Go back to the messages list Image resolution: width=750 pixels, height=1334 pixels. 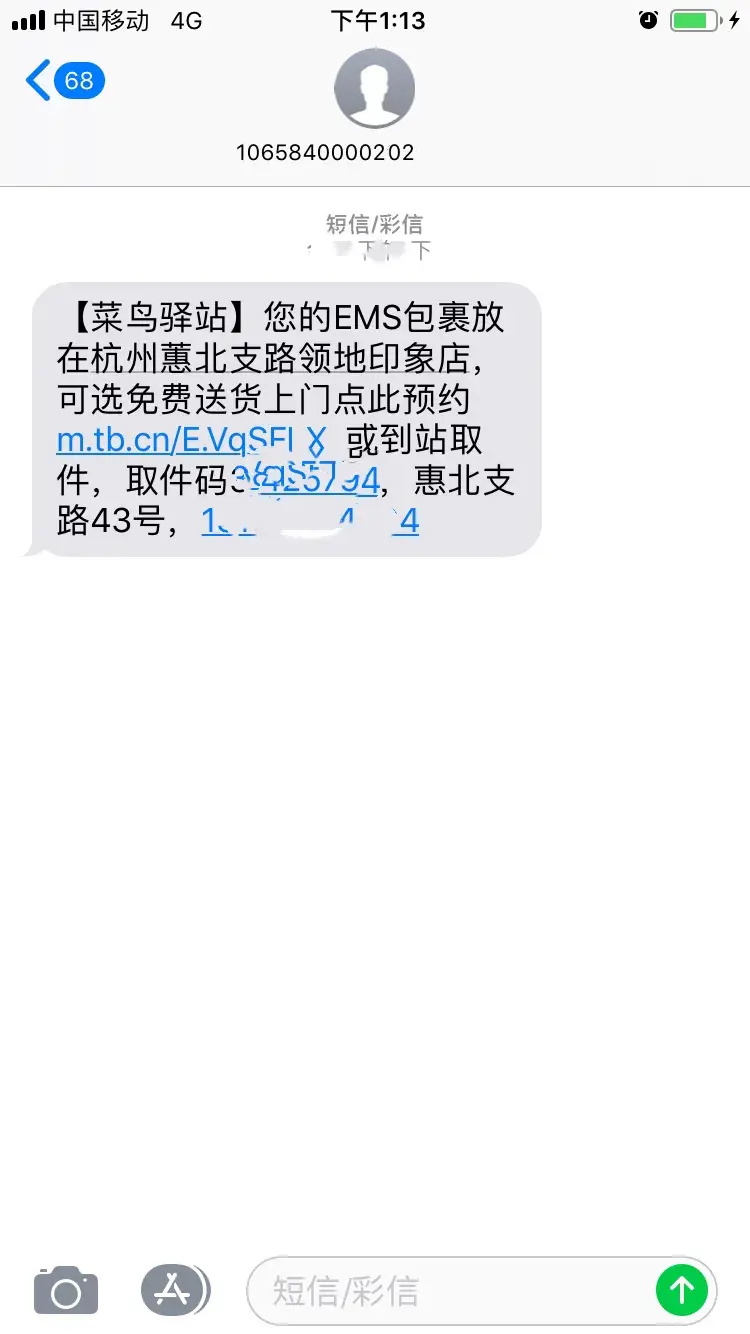point(62,81)
